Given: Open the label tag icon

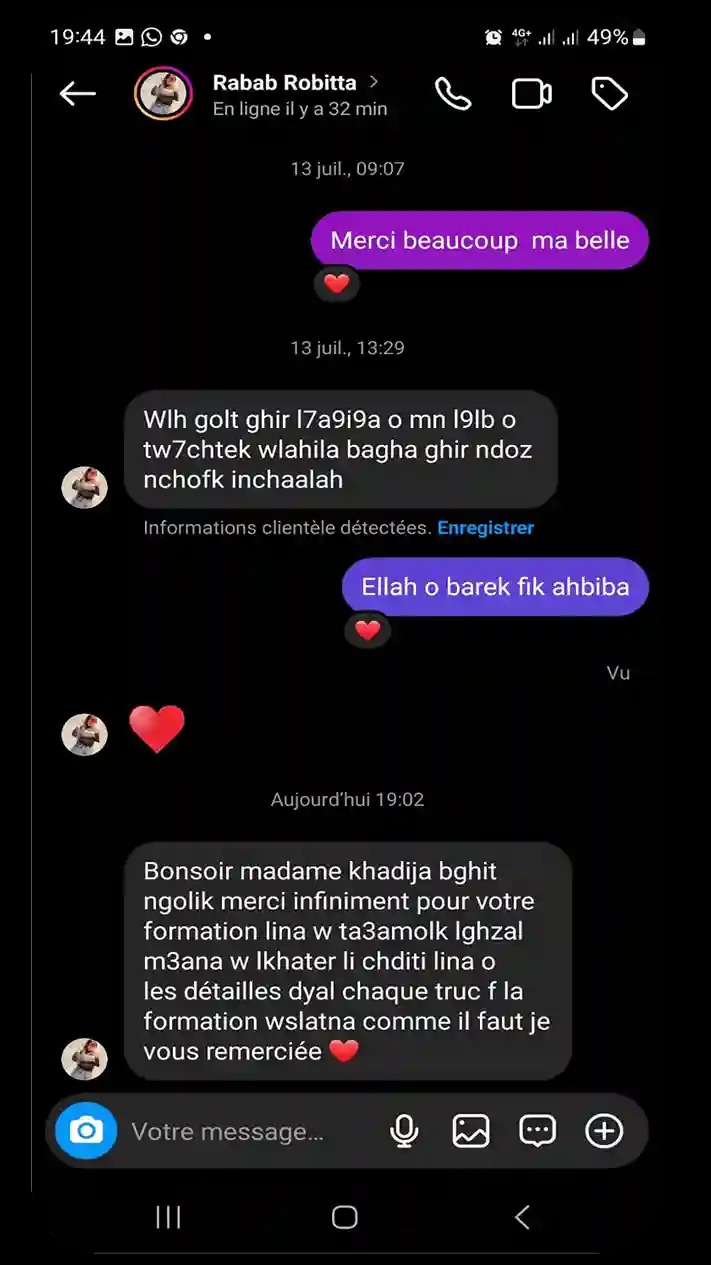Looking at the screenshot, I should tap(609, 94).
